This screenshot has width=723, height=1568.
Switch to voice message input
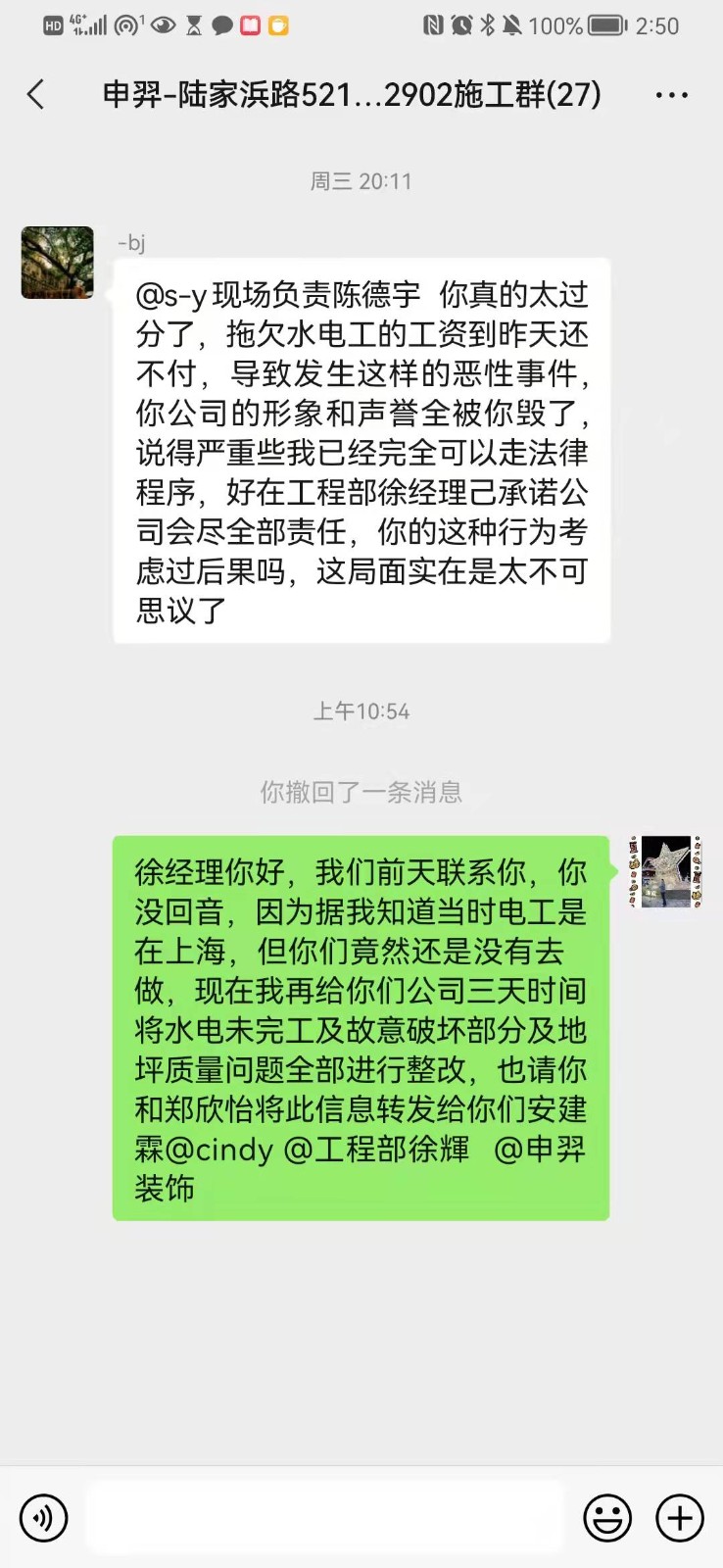coord(43,1518)
